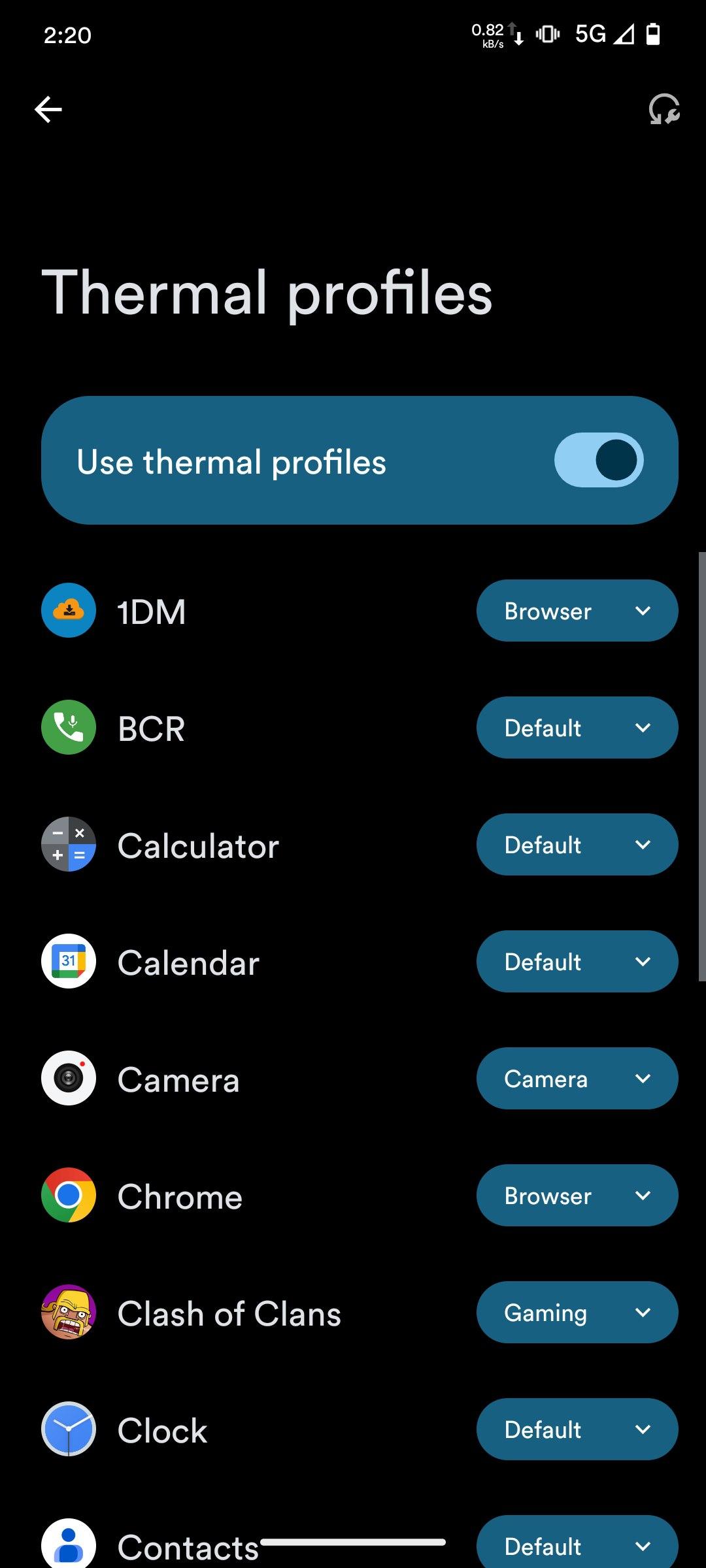Tap the reset icon in the top bar

tap(664, 109)
